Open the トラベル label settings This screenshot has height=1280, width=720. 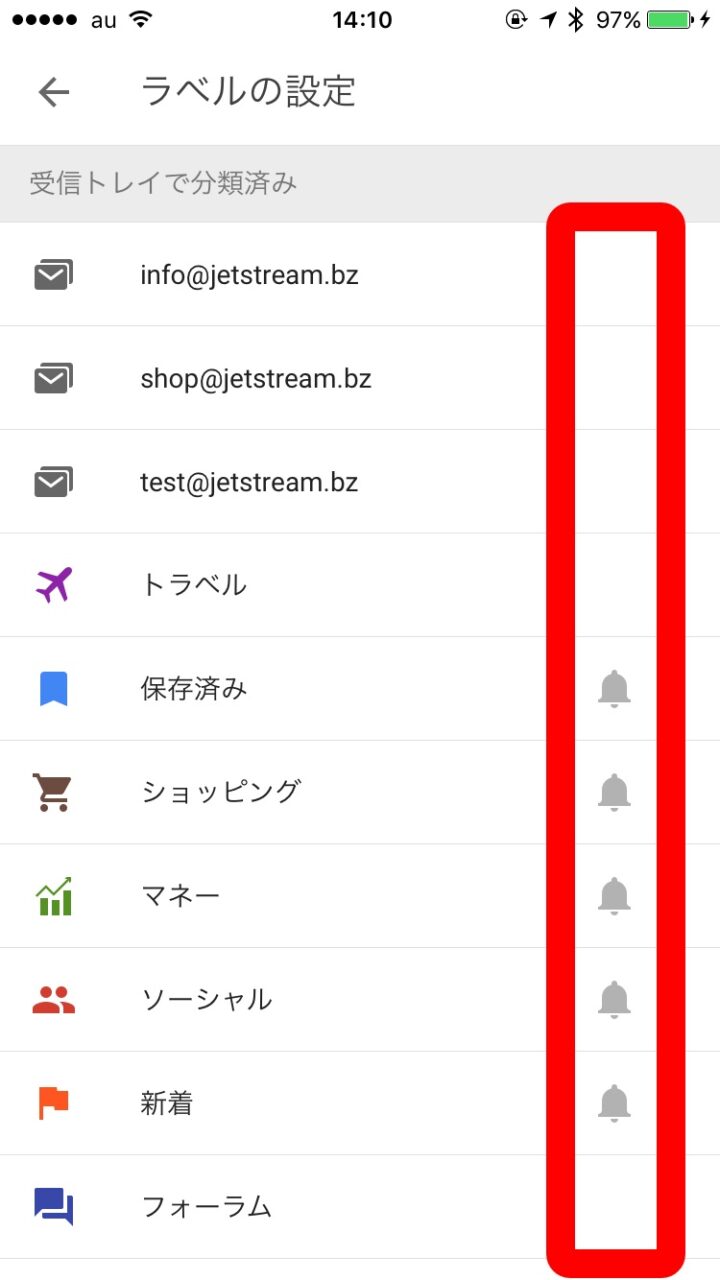pyautogui.click(x=194, y=585)
